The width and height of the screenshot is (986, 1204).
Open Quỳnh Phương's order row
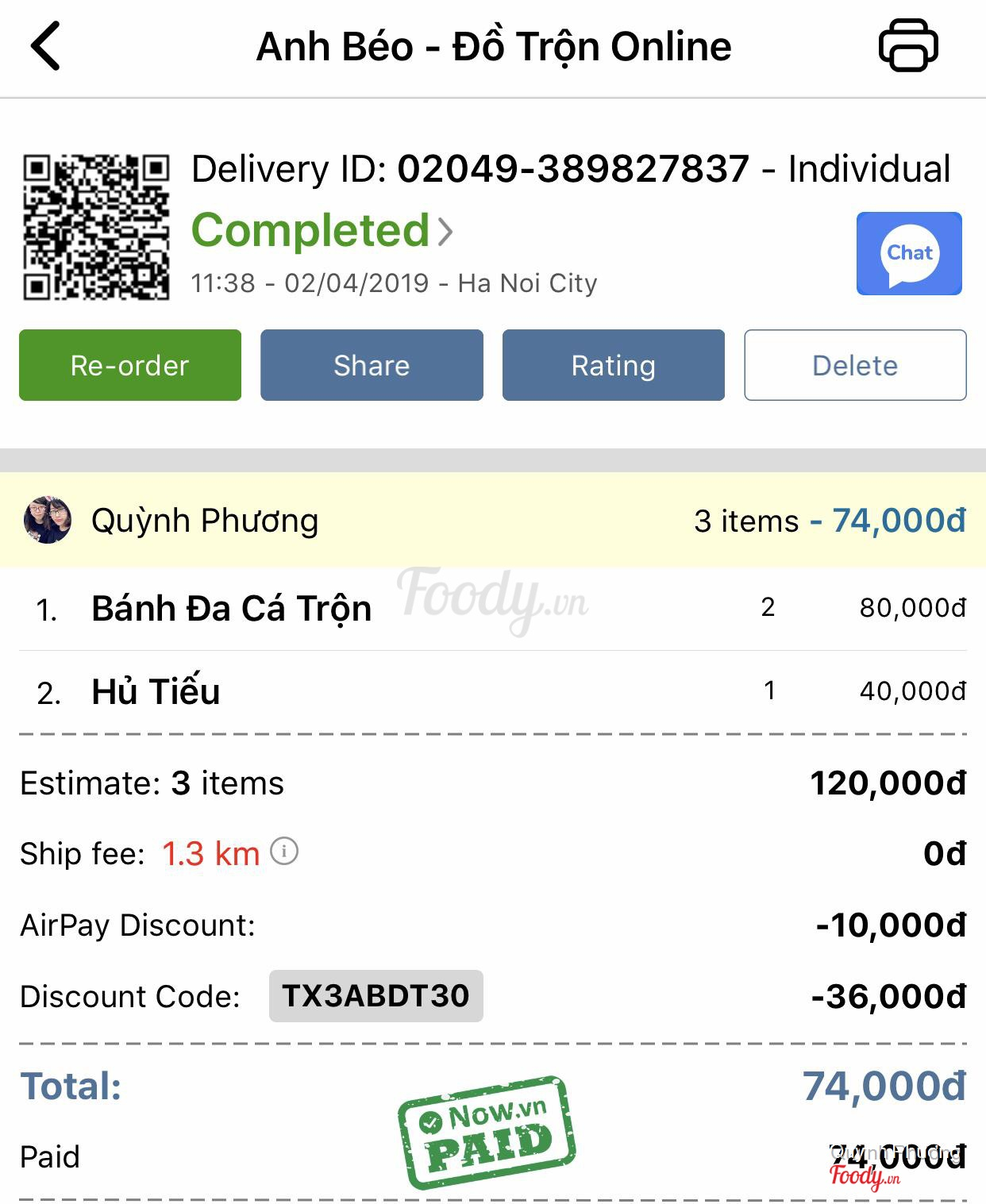(492, 521)
